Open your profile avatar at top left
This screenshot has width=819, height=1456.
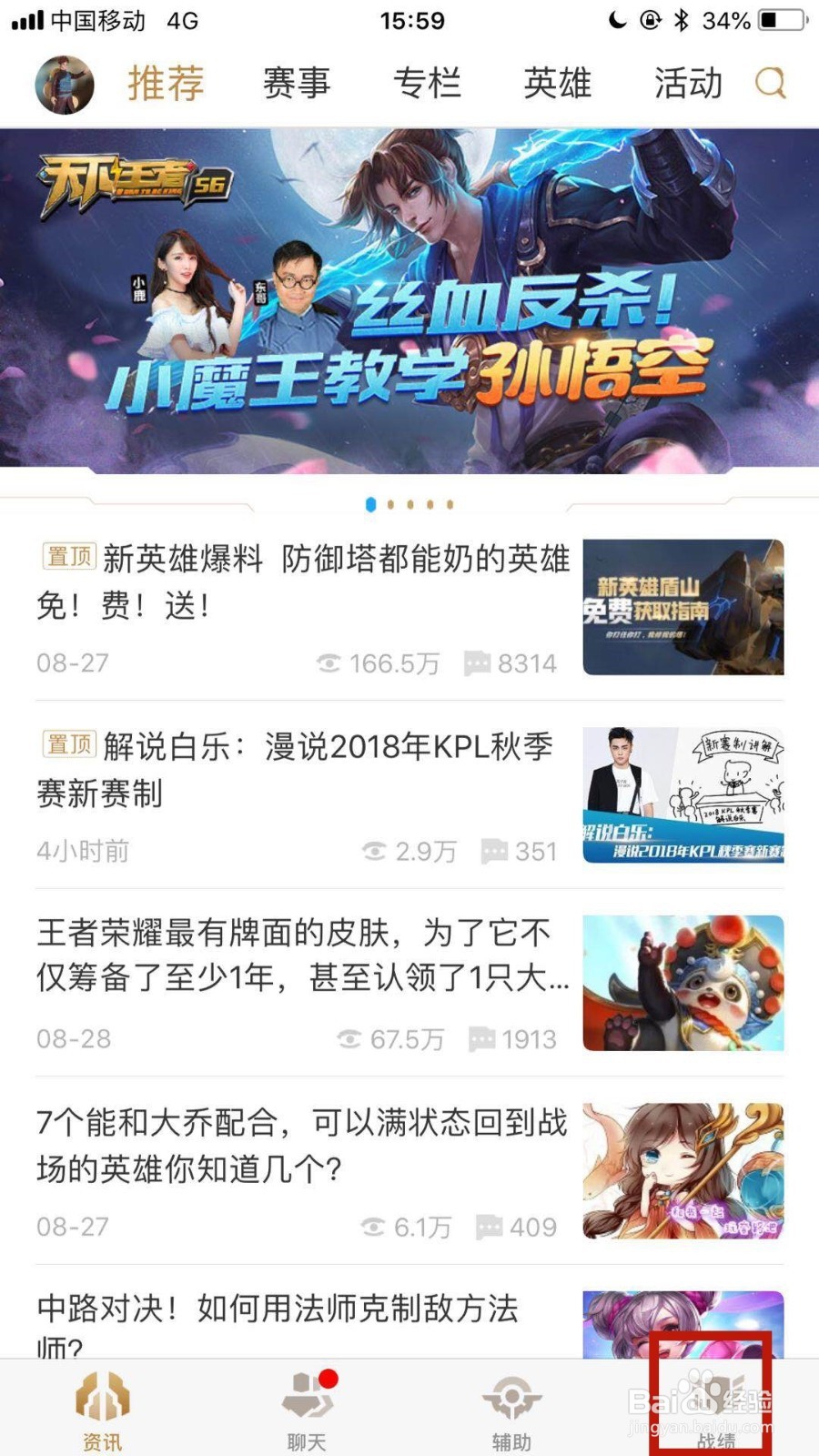[x=62, y=84]
